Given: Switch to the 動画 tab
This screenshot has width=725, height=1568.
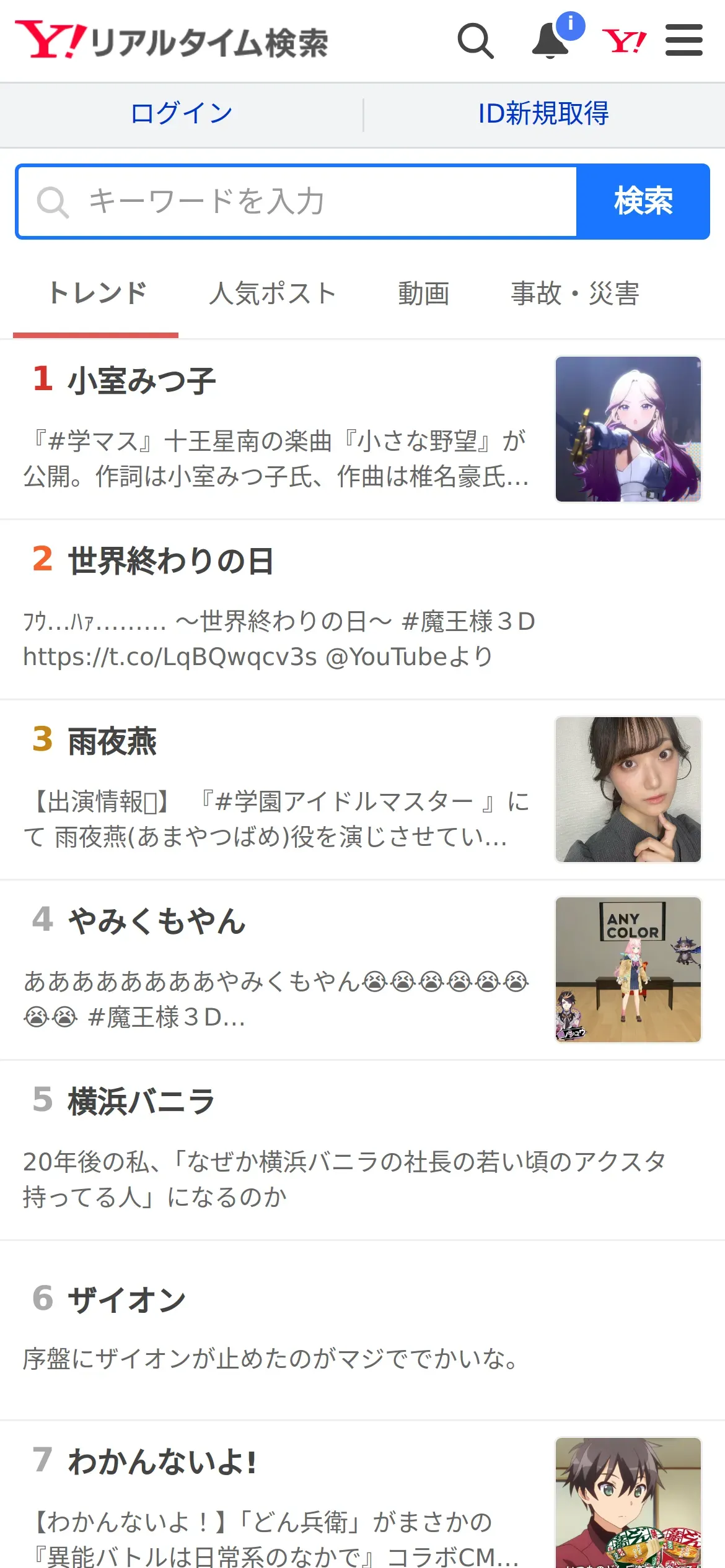Looking at the screenshot, I should tap(424, 294).
